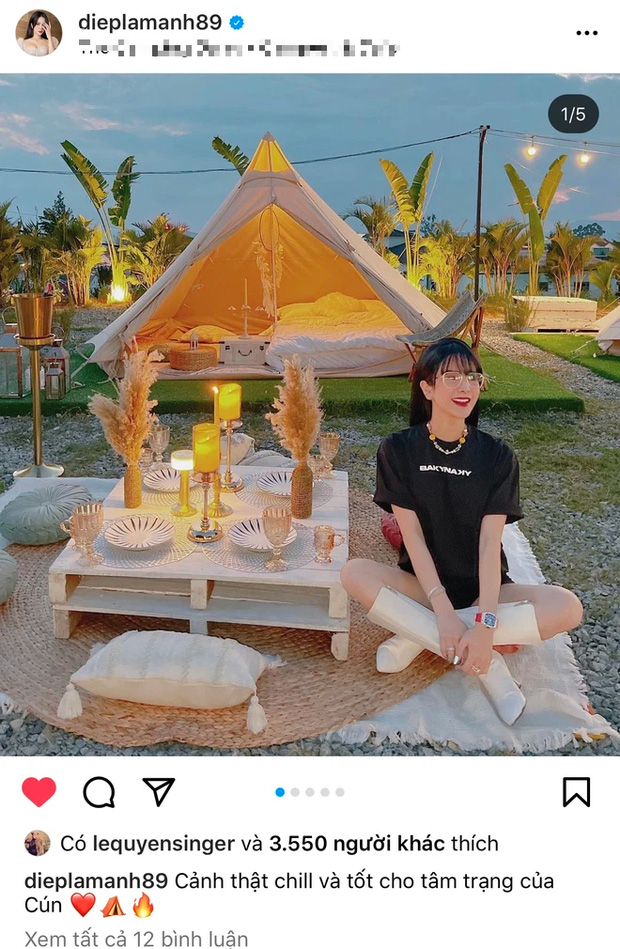The width and height of the screenshot is (620, 949).
Task: Share the post via paper plane icon
Action: point(158,791)
